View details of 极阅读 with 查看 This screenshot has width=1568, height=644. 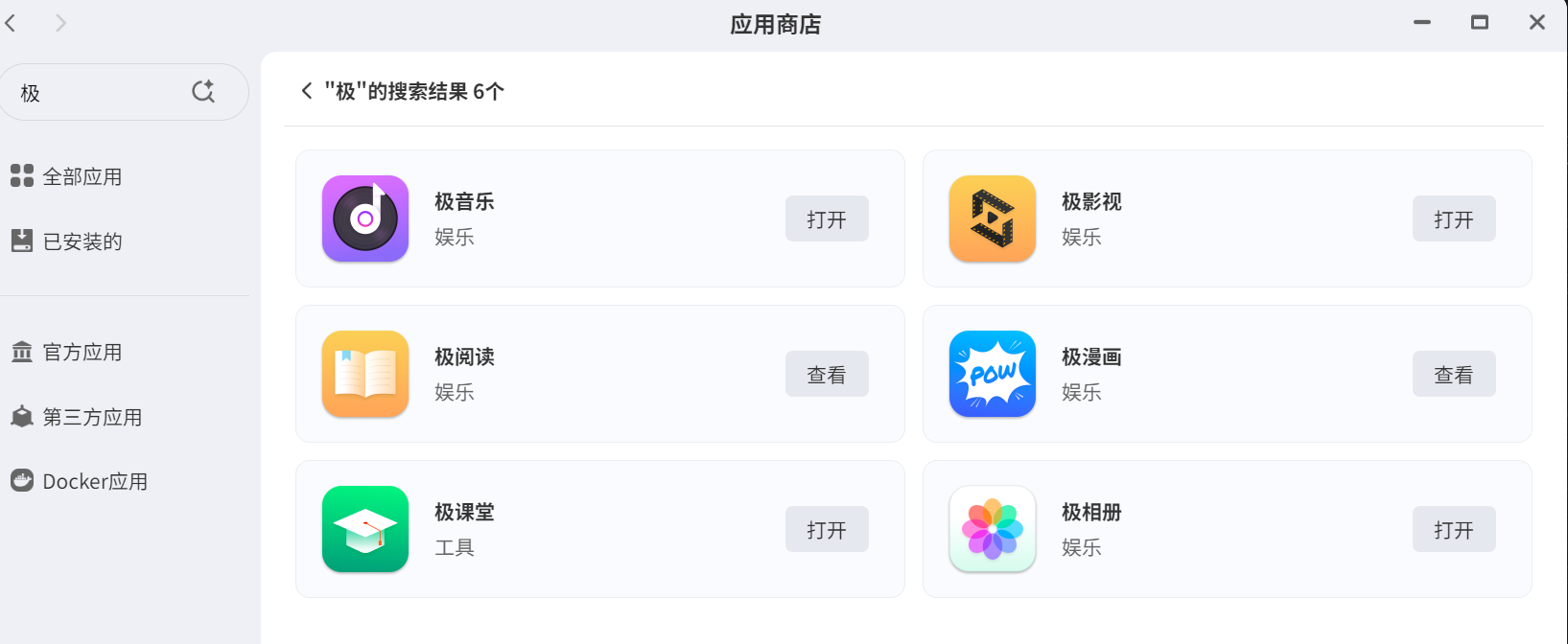click(826, 375)
